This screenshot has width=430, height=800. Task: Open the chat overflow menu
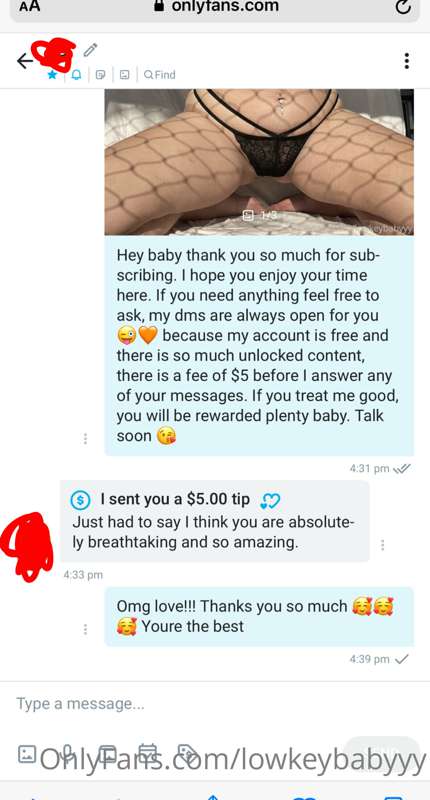pos(407,61)
